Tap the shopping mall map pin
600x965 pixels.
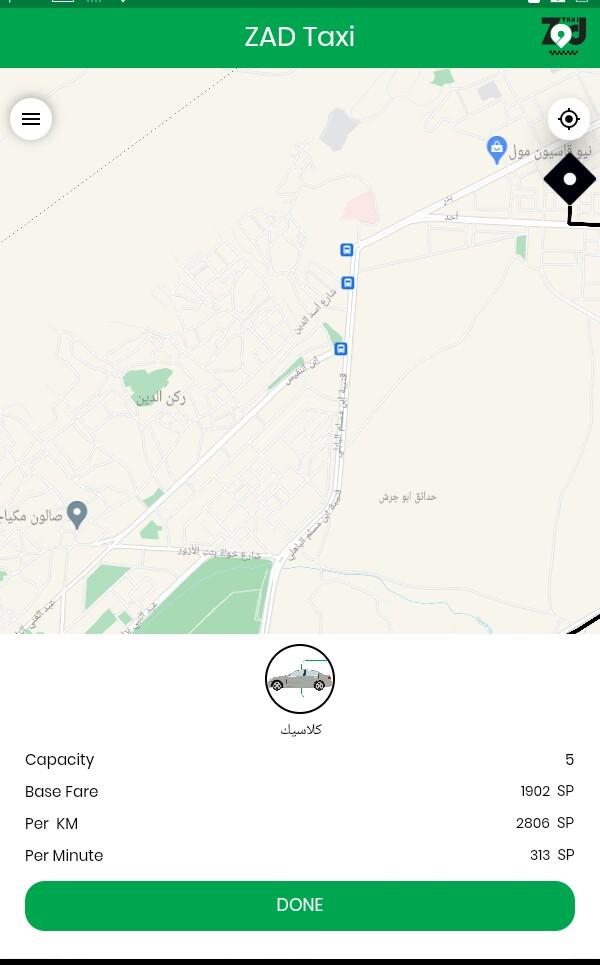(497, 150)
